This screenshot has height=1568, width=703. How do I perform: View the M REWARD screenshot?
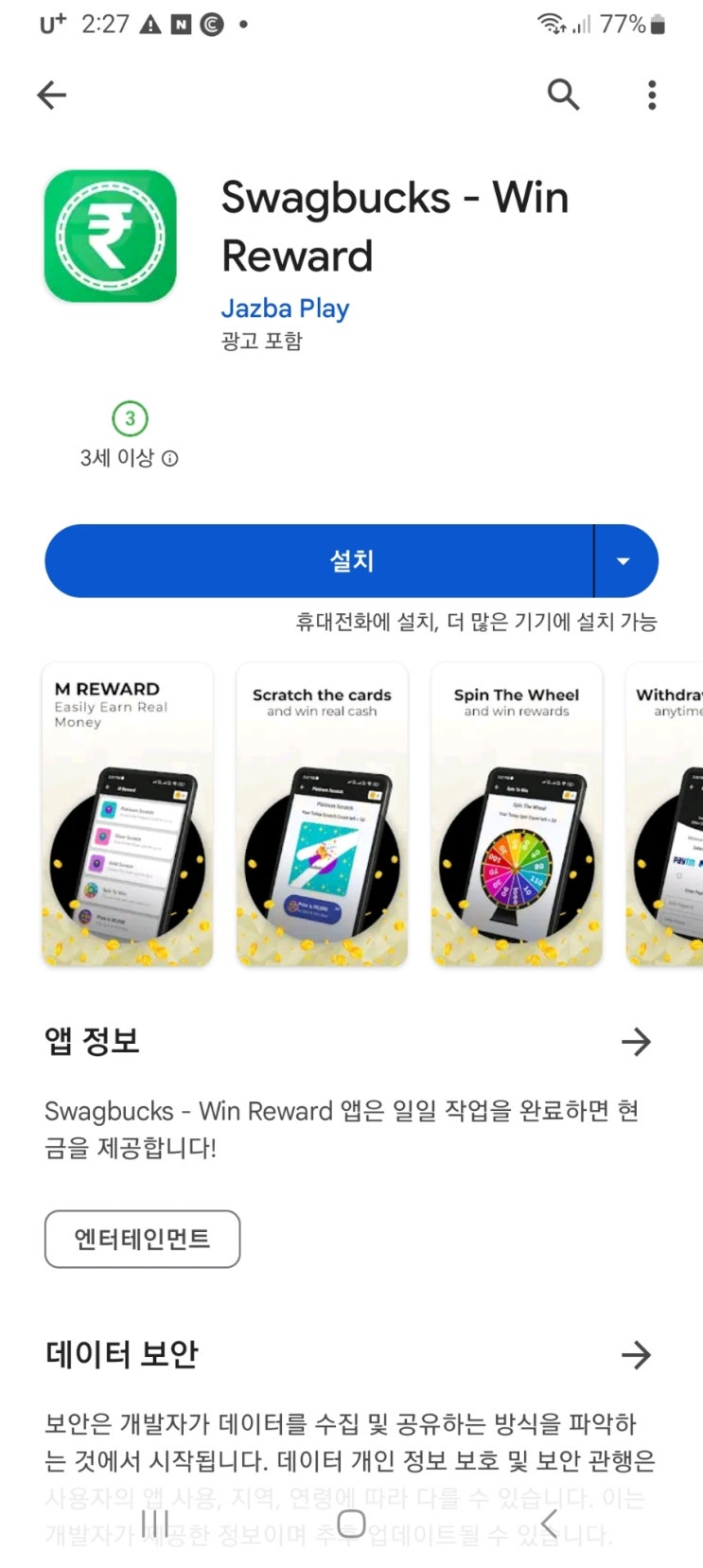128,814
